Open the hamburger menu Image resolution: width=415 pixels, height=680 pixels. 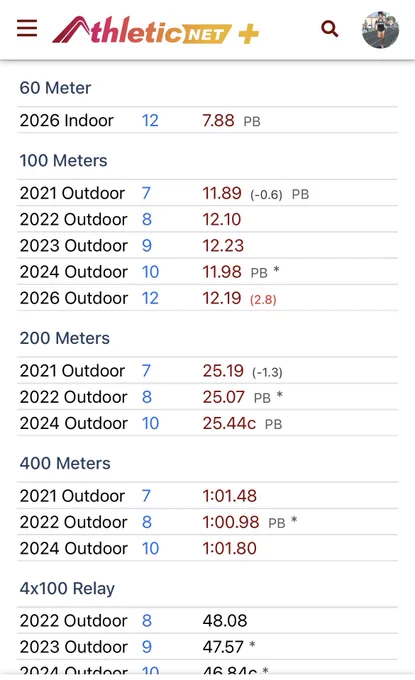point(27,28)
